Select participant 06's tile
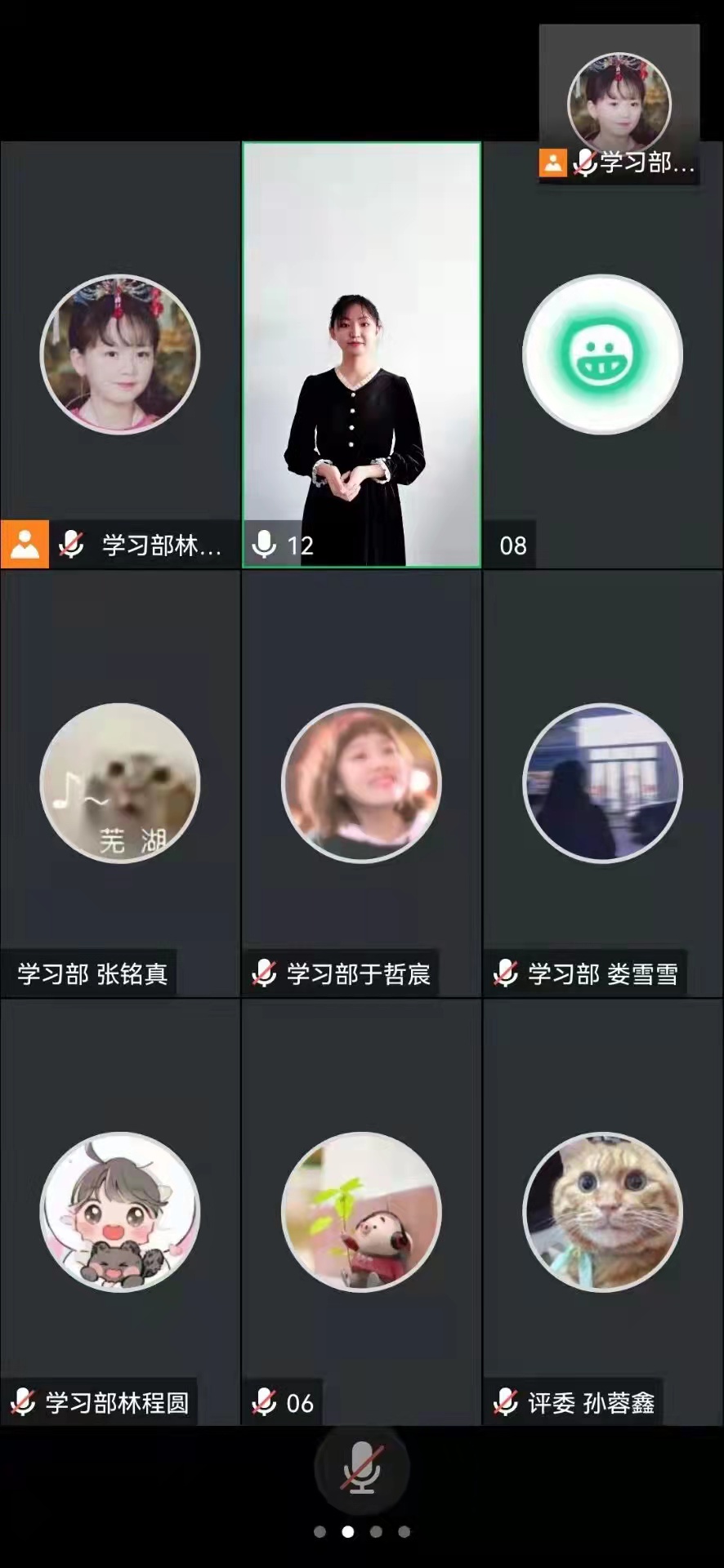 tap(361, 1212)
